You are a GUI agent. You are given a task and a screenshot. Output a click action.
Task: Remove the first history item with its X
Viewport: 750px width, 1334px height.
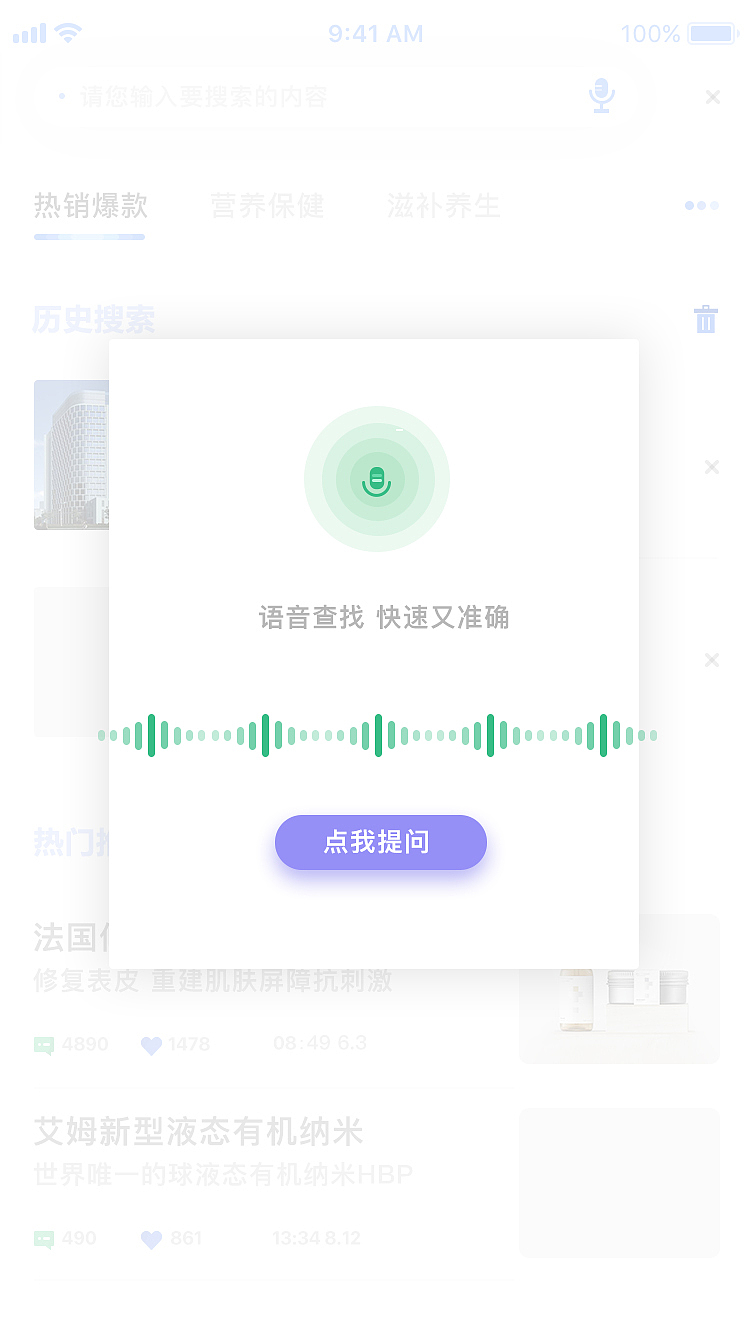click(712, 466)
